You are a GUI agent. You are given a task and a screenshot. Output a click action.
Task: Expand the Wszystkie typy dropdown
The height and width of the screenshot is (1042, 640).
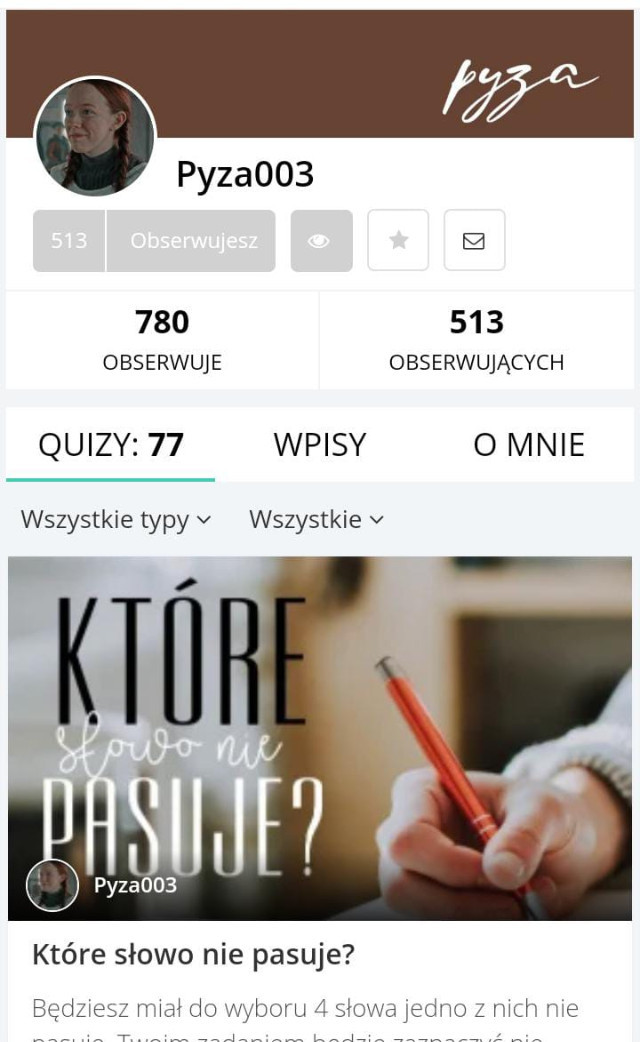coord(116,520)
